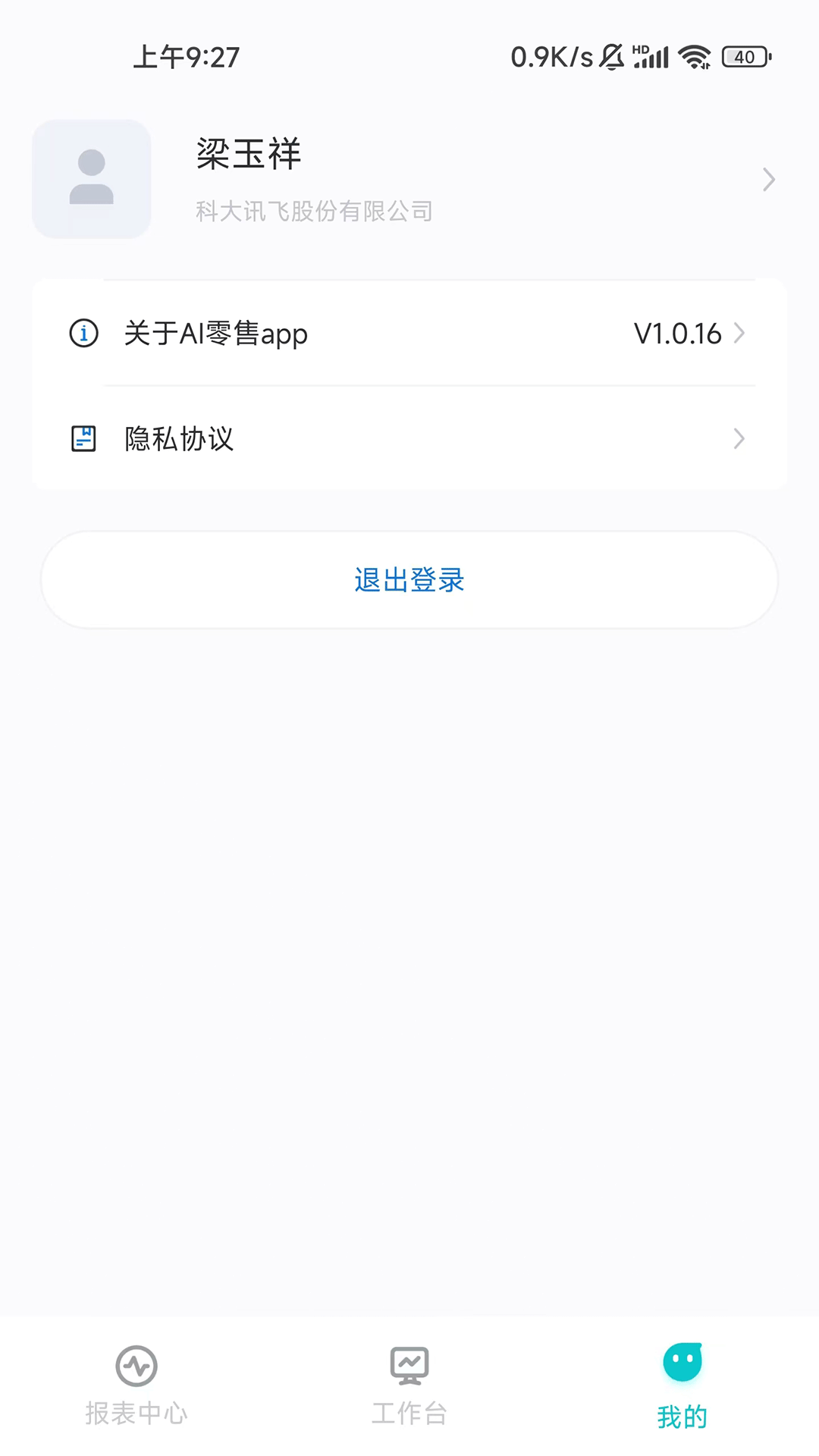819x1456 pixels.
Task: Expand the 隐私协议 row arrow
Action: click(739, 439)
